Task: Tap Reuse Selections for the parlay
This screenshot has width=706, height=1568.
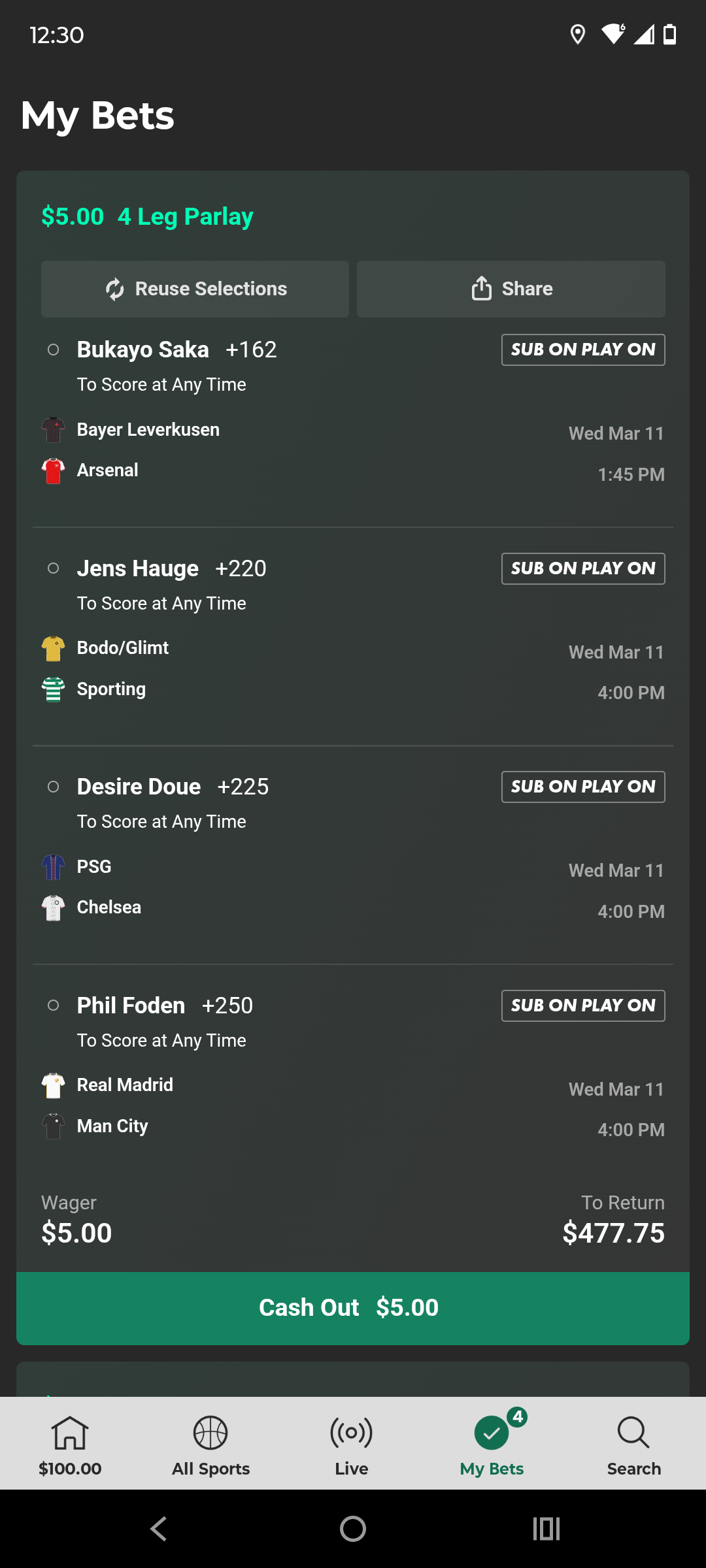Action: 195,289
